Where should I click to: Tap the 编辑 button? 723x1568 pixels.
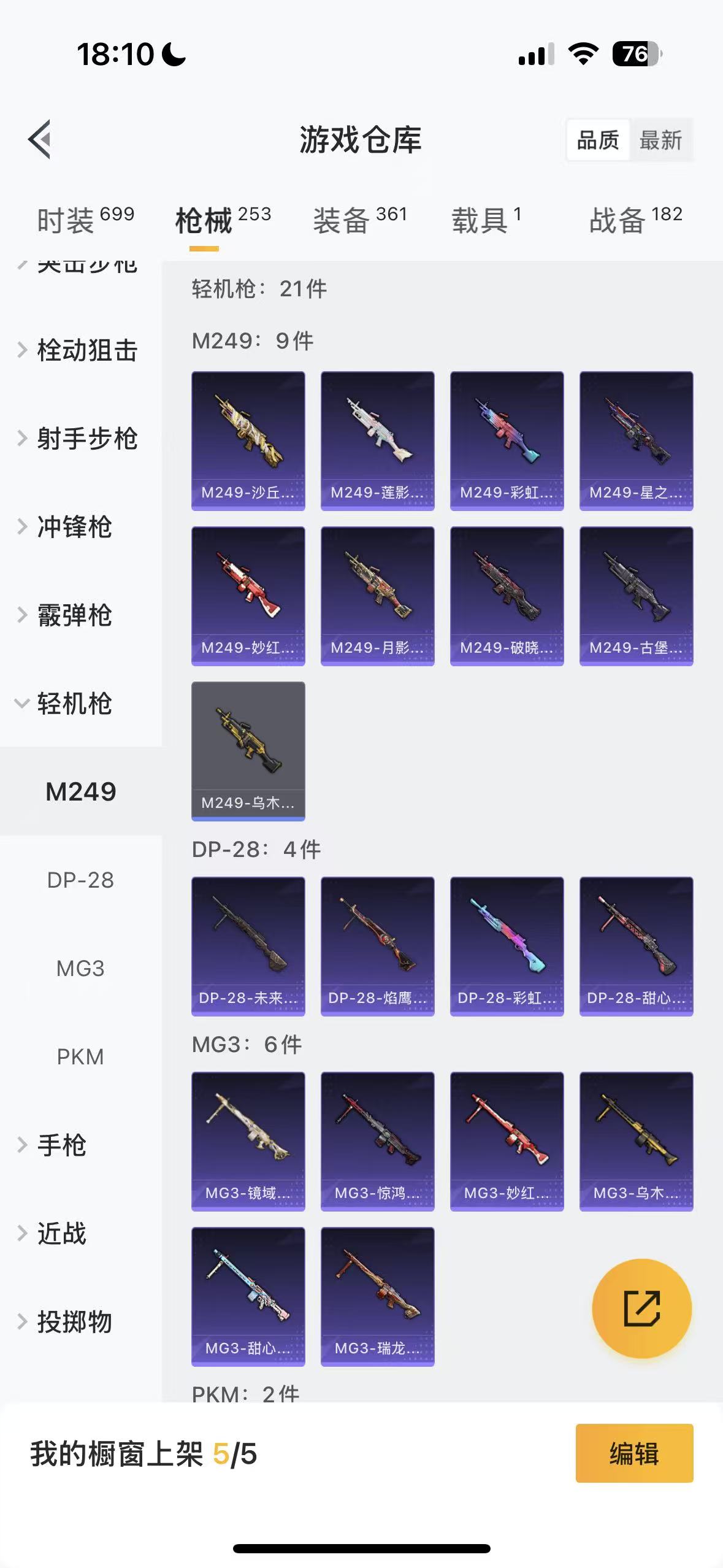tap(634, 1453)
